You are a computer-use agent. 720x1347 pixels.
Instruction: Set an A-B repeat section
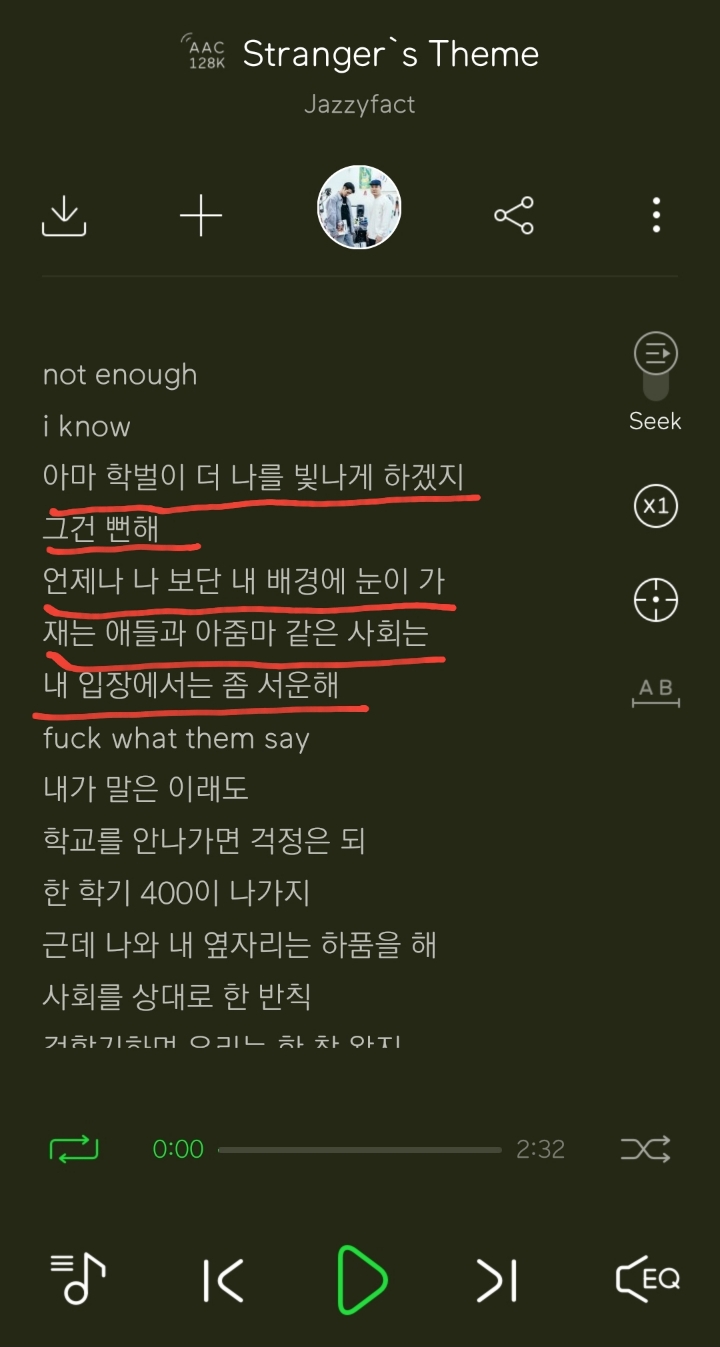[656, 693]
